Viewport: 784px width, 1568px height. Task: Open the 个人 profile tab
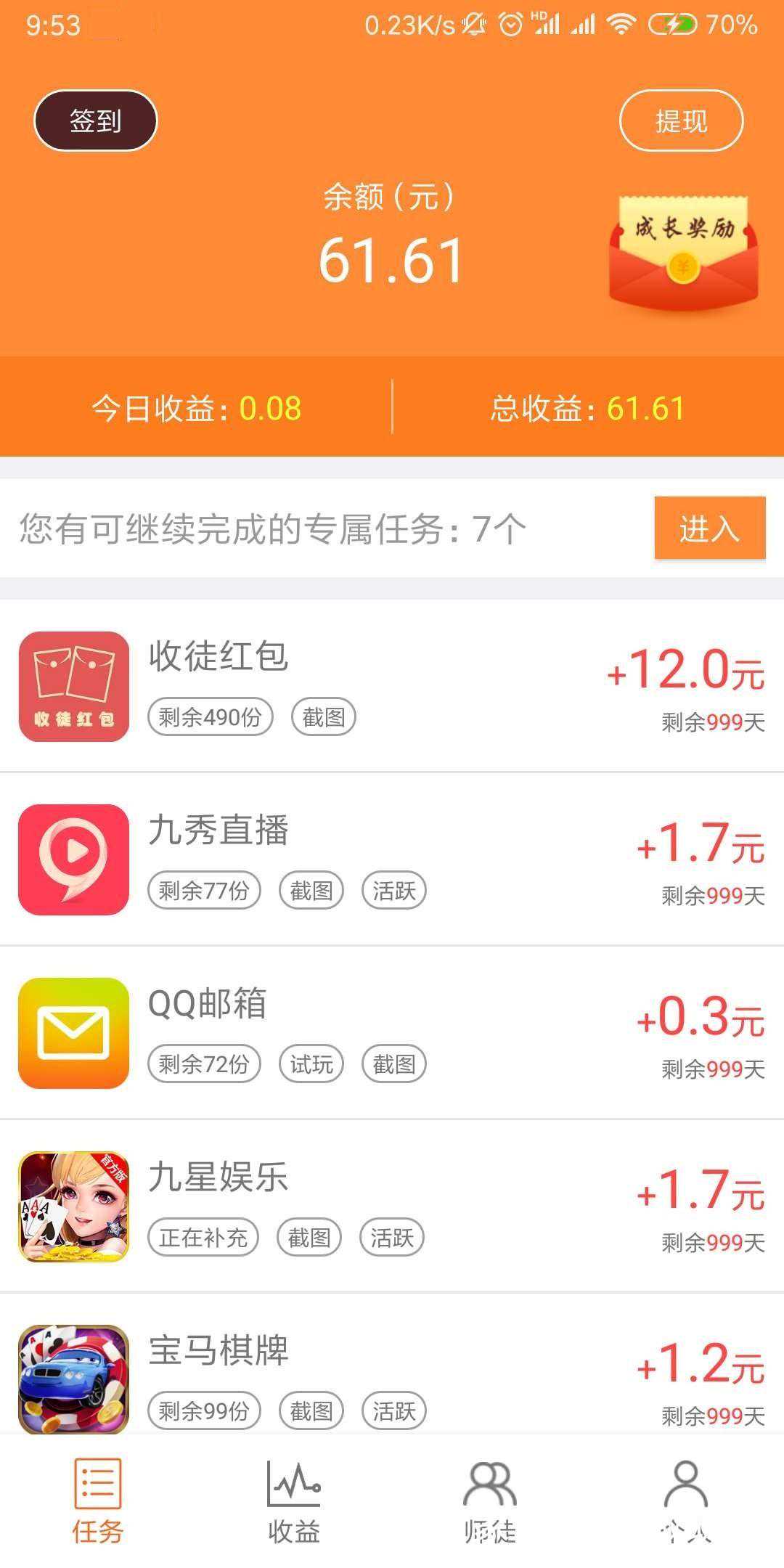pyautogui.click(x=685, y=1500)
